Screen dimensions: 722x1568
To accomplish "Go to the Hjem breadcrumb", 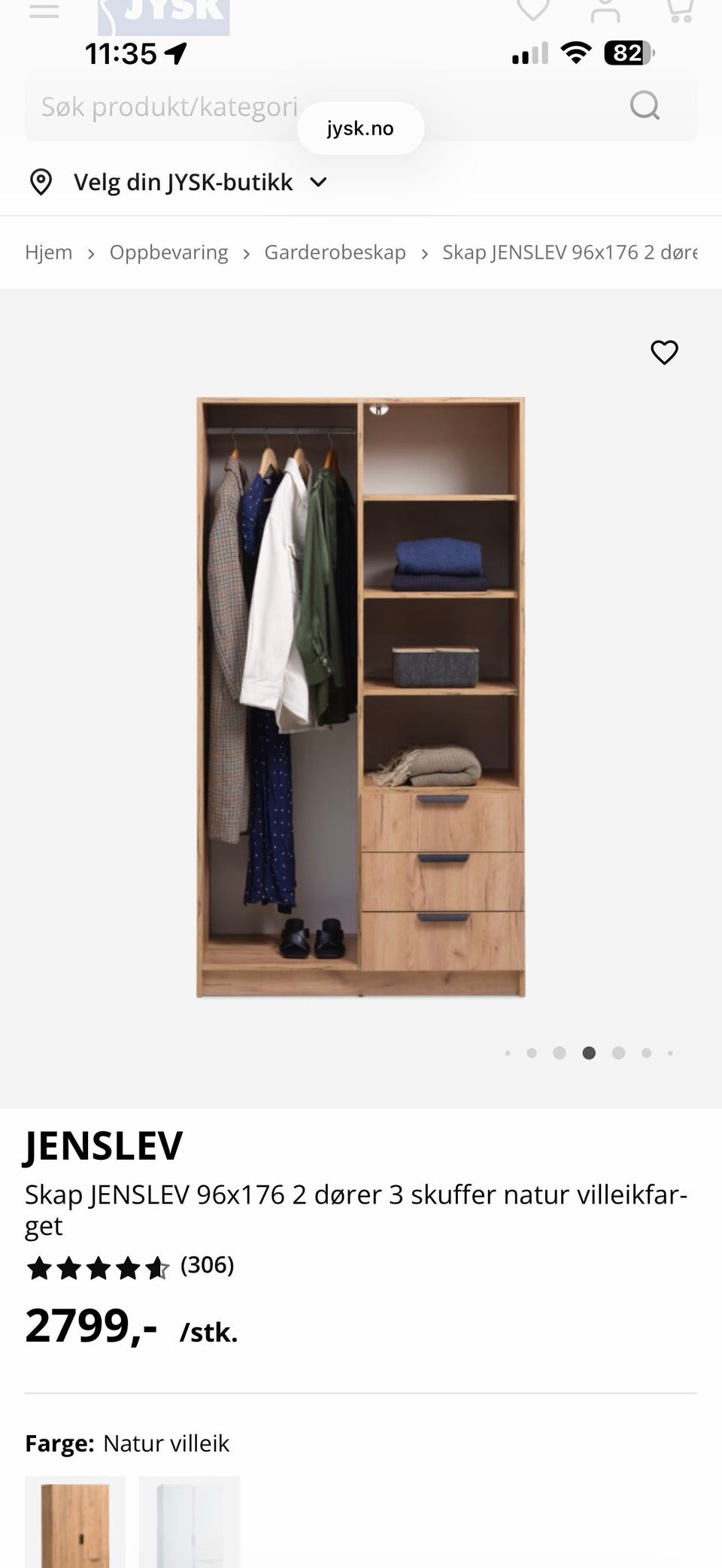I will [x=49, y=253].
